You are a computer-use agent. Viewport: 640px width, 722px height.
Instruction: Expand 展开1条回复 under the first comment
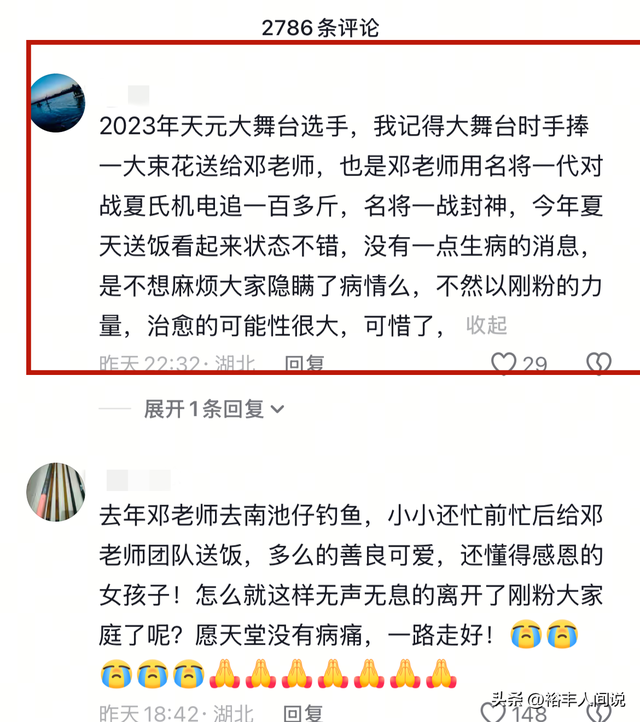pos(214,408)
